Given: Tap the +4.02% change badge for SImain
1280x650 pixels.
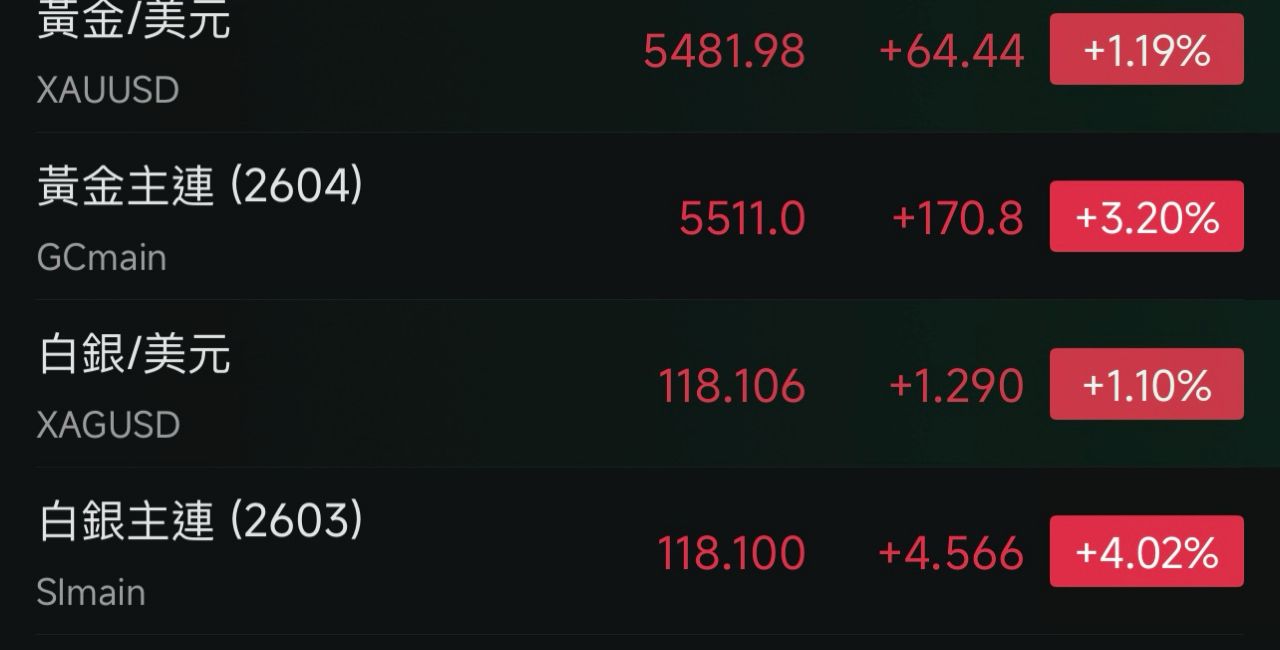Looking at the screenshot, I should tap(1146, 551).
